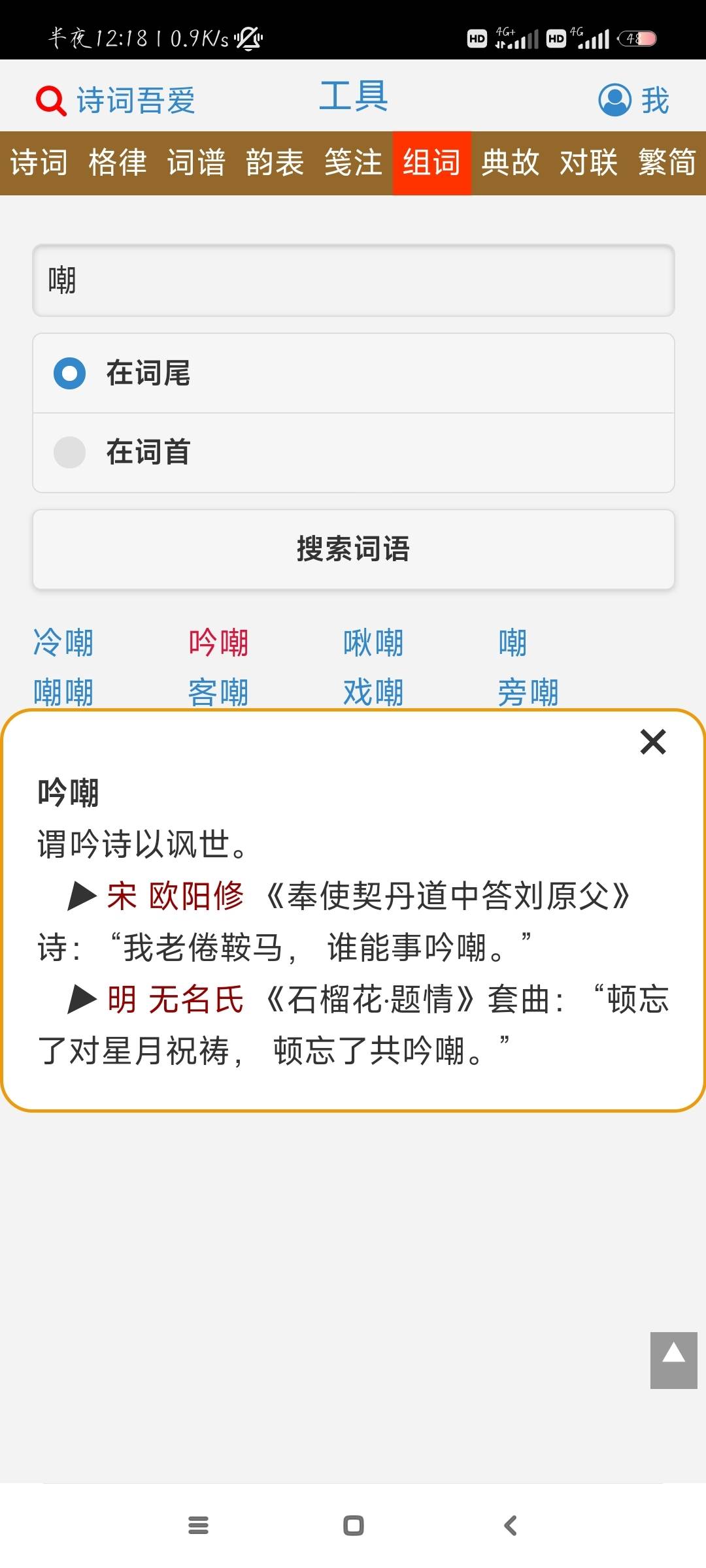The image size is (706, 1568).
Task: Tap the scroll-to-top arrow button
Action: pos(674,1361)
